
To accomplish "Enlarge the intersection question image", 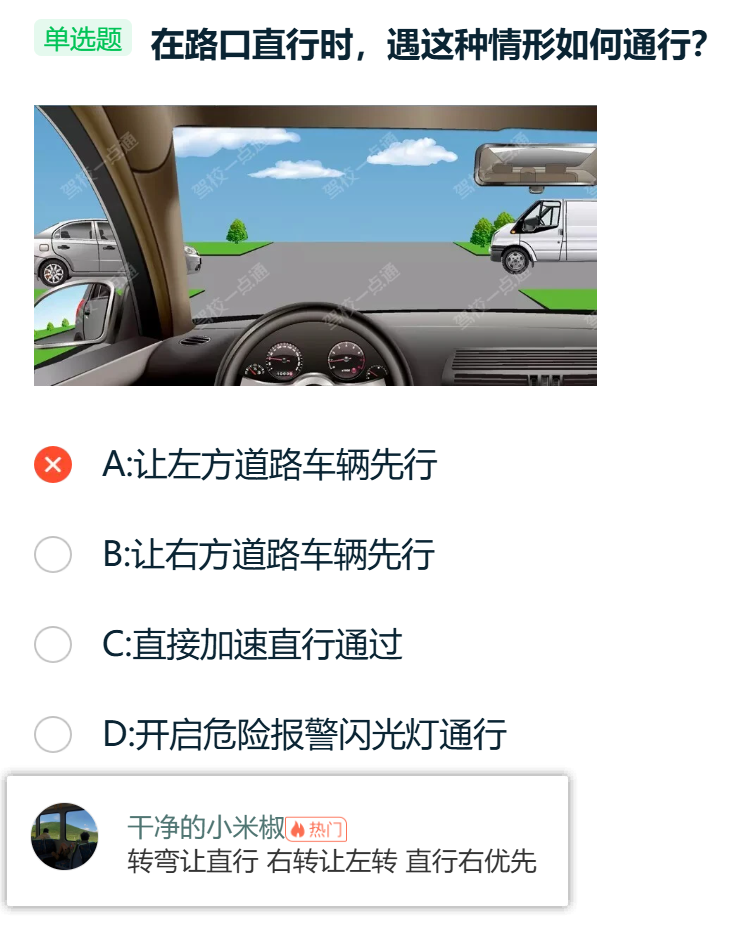I will tap(315, 245).
